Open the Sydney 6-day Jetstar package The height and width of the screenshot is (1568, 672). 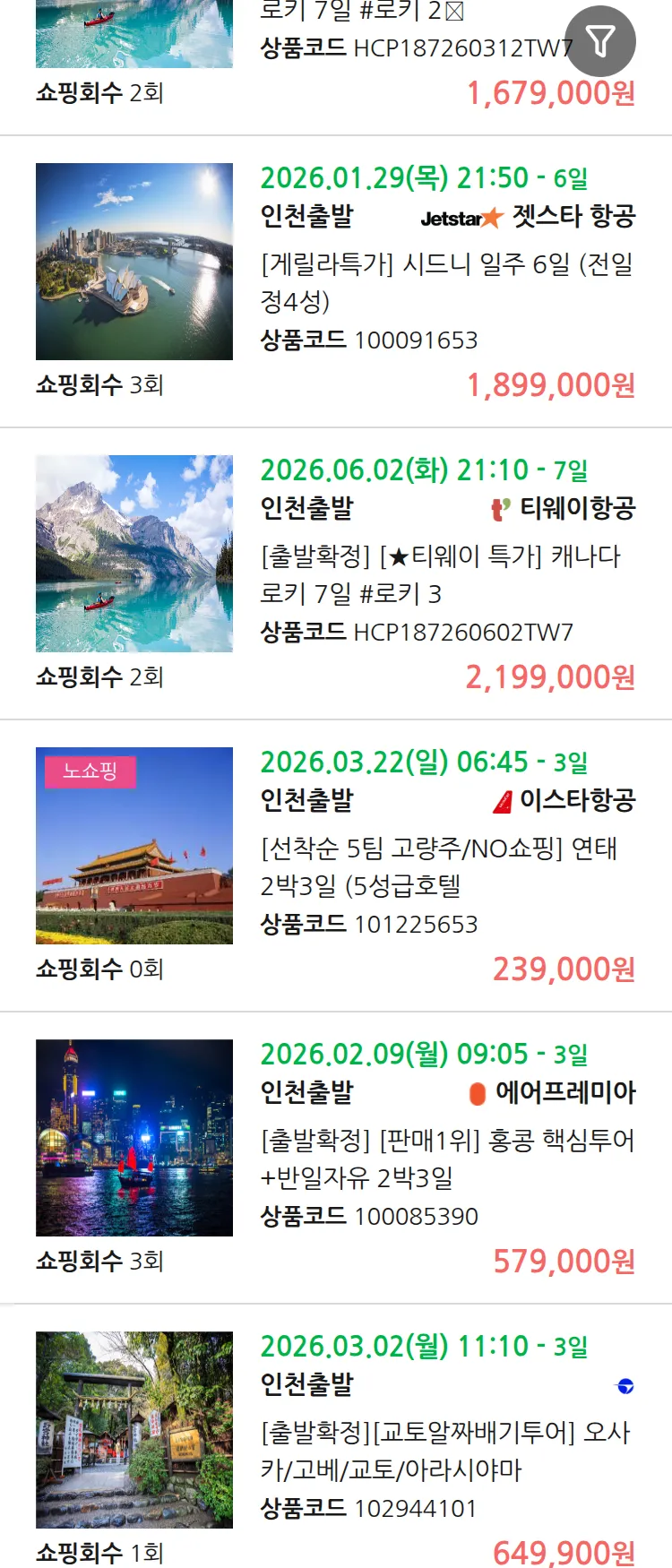pos(446,282)
